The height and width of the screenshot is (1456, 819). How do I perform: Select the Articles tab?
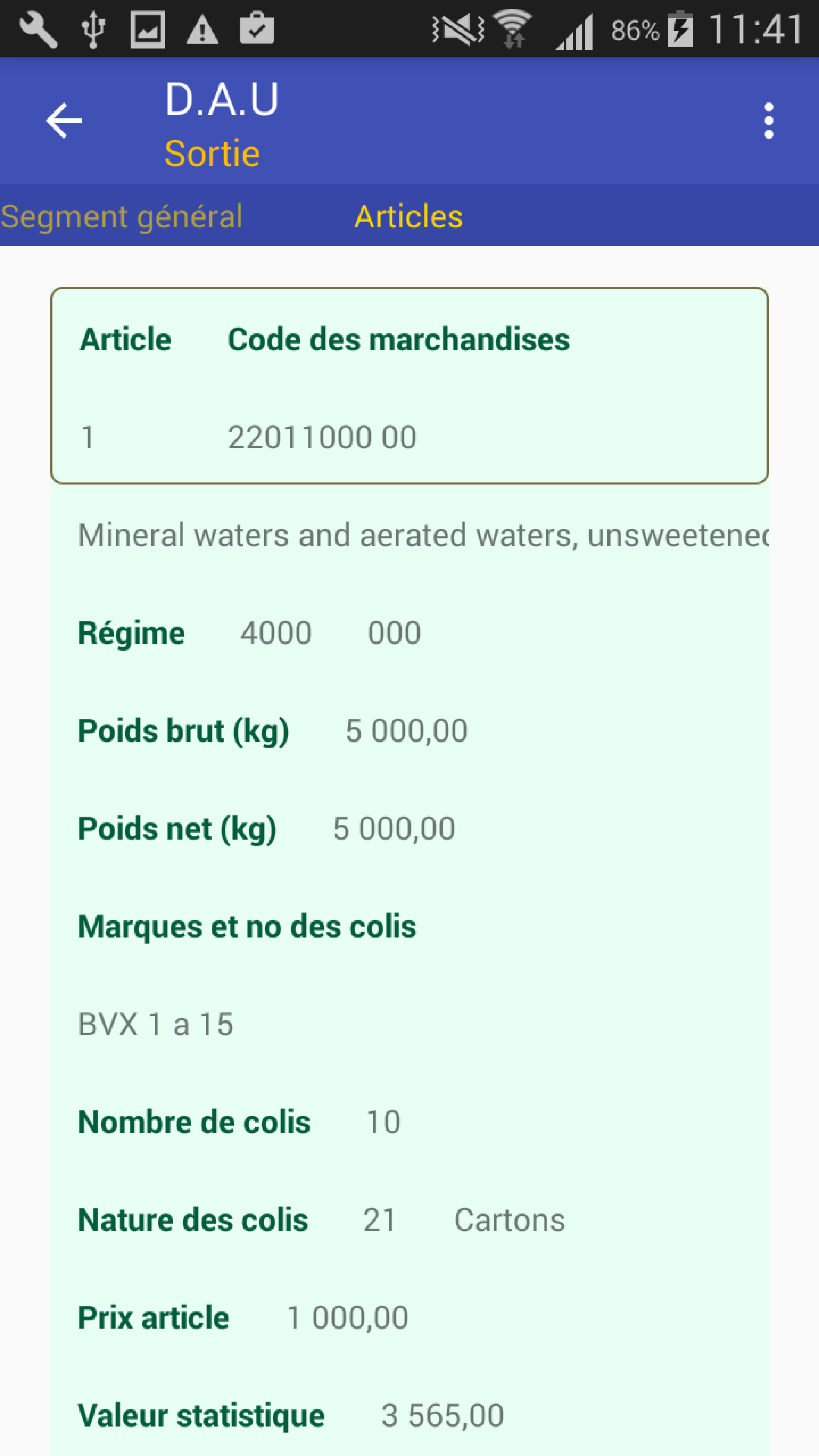point(409,217)
